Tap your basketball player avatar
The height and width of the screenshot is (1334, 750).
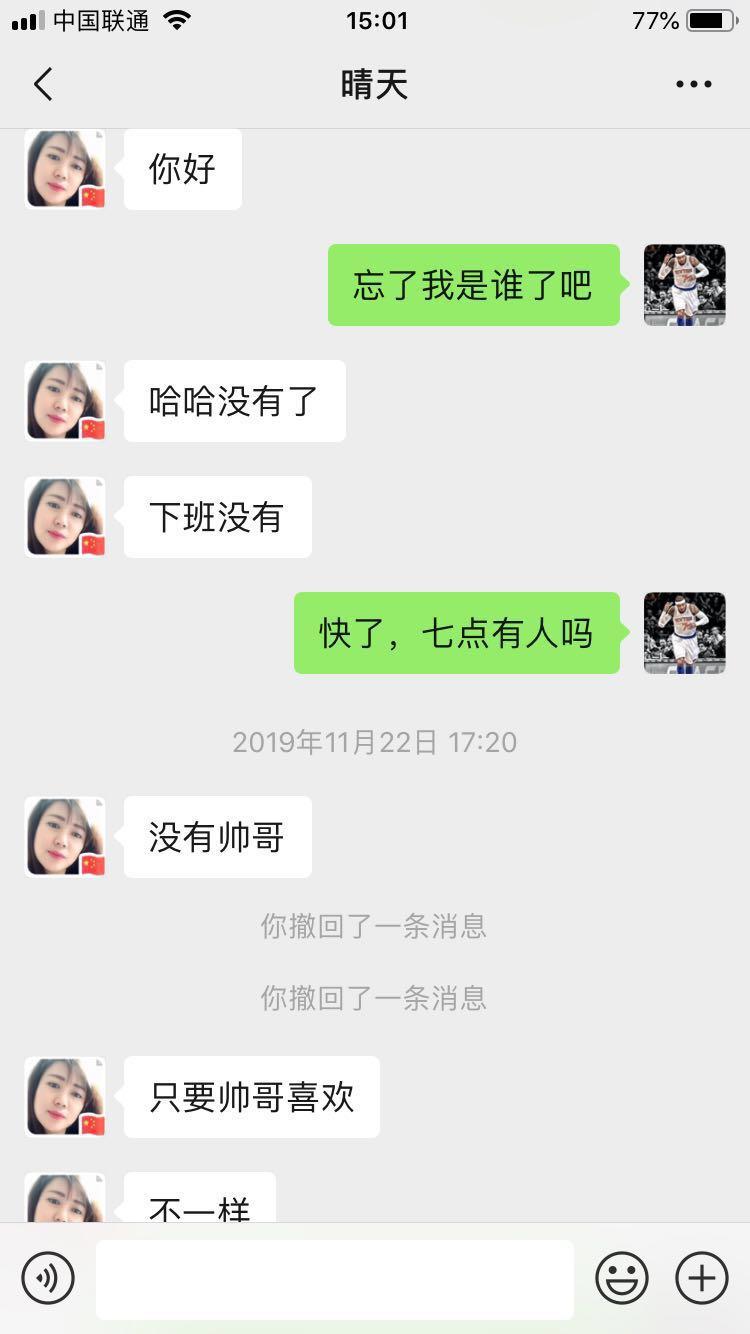(684, 284)
